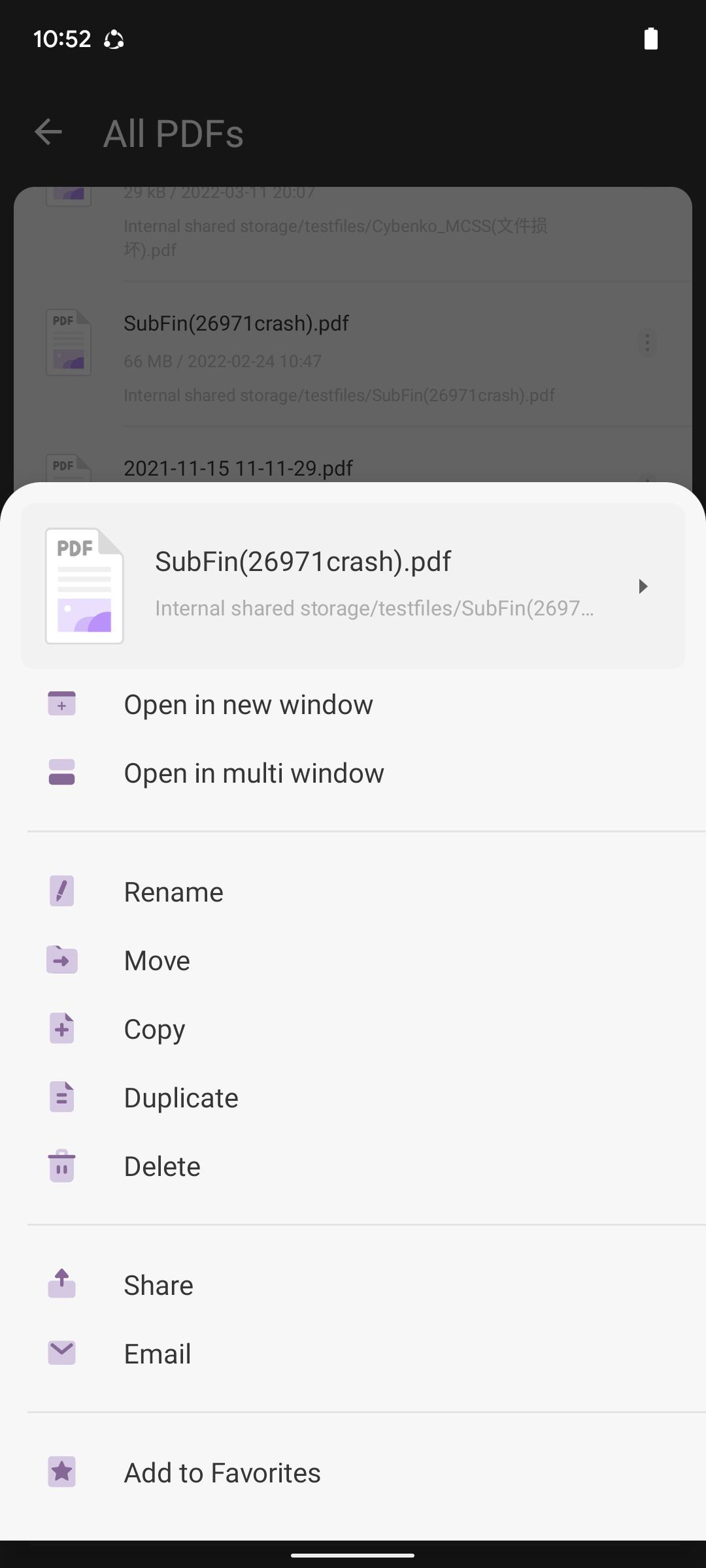
Task: Tap the Duplicate document icon
Action: pyautogui.click(x=61, y=1097)
